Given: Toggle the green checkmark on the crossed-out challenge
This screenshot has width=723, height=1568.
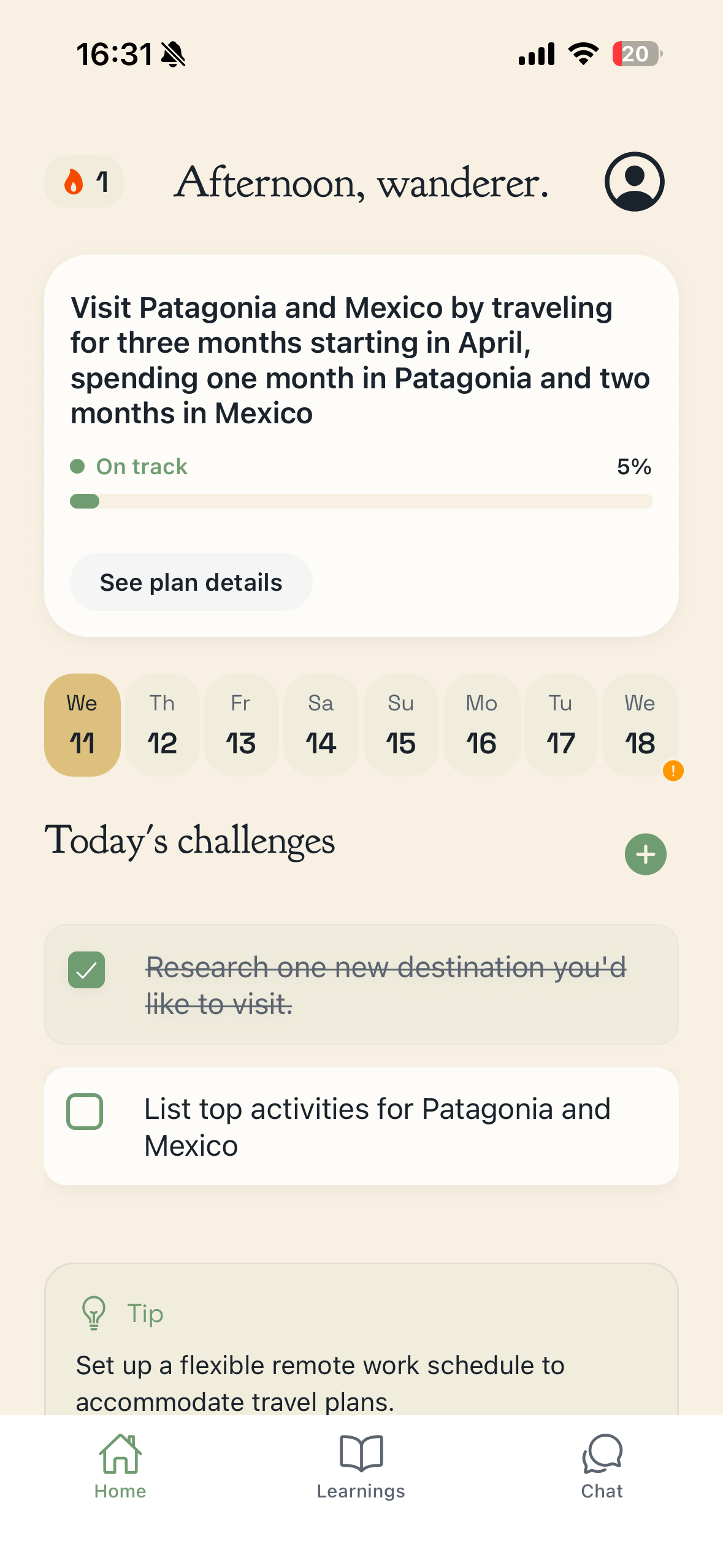Looking at the screenshot, I should (86, 969).
